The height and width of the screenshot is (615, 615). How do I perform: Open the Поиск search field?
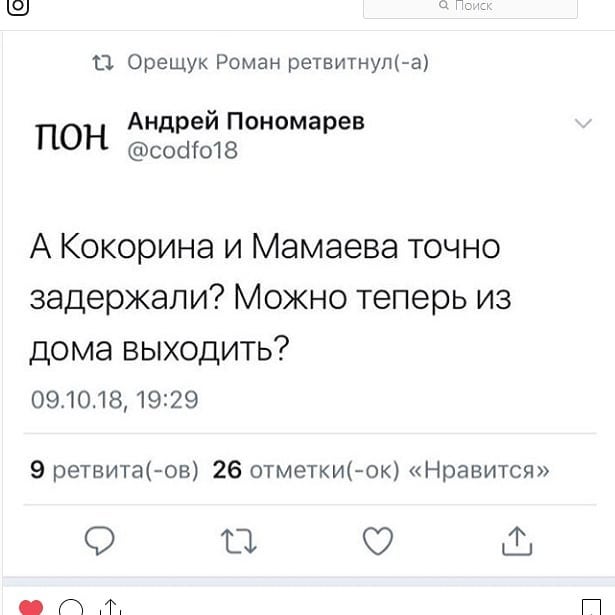click(x=470, y=8)
